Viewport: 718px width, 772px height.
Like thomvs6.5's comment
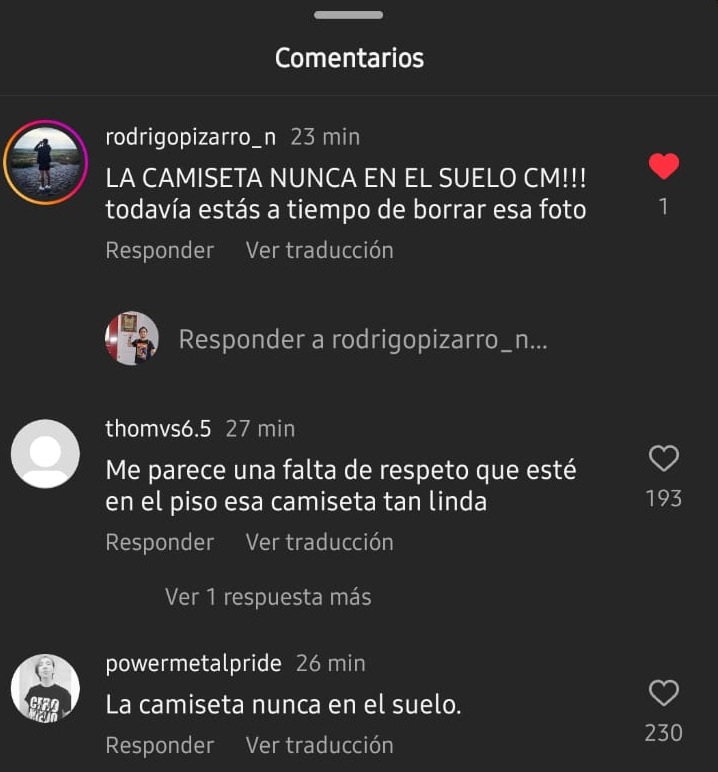coord(664,459)
